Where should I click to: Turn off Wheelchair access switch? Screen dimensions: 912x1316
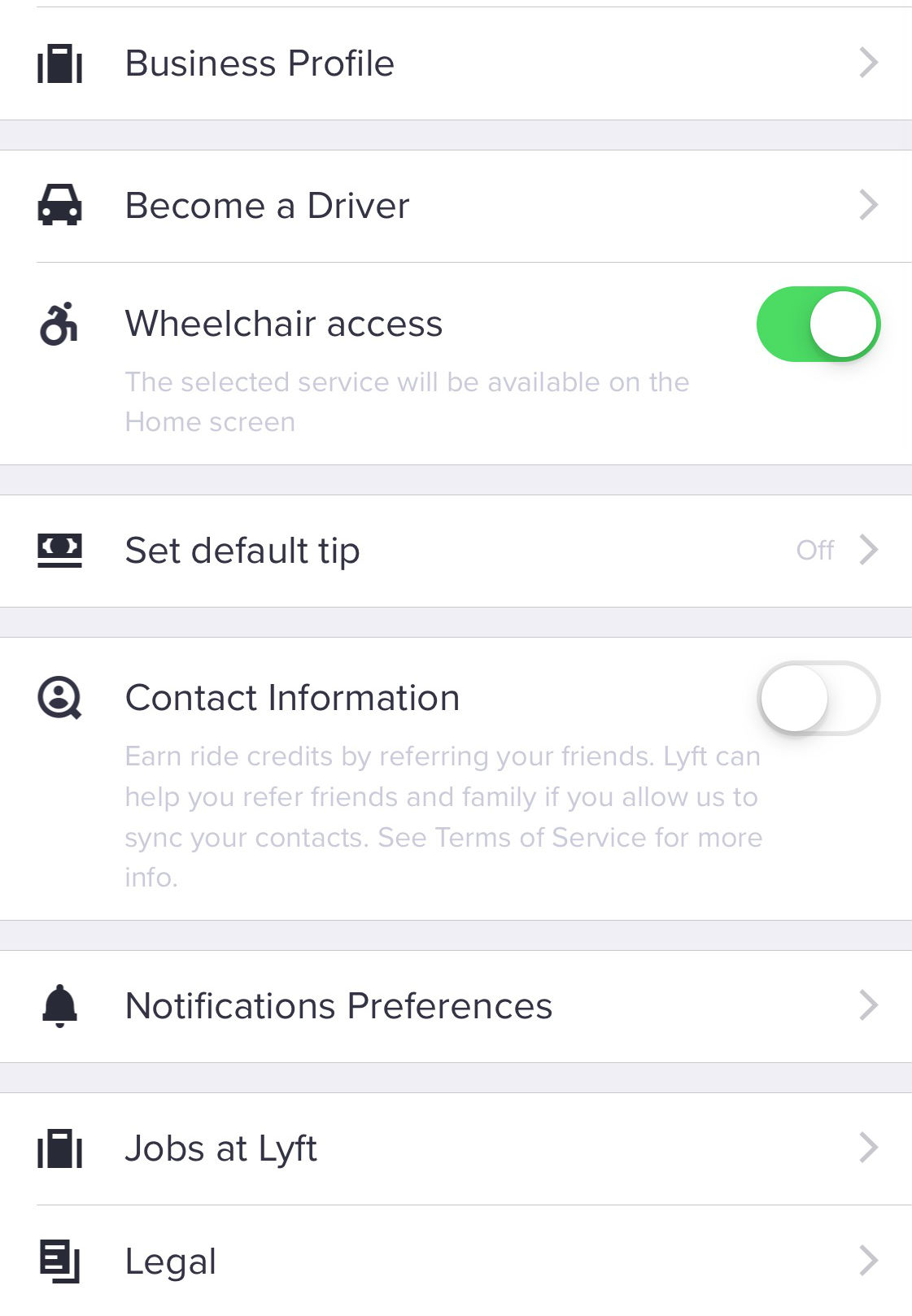(818, 324)
